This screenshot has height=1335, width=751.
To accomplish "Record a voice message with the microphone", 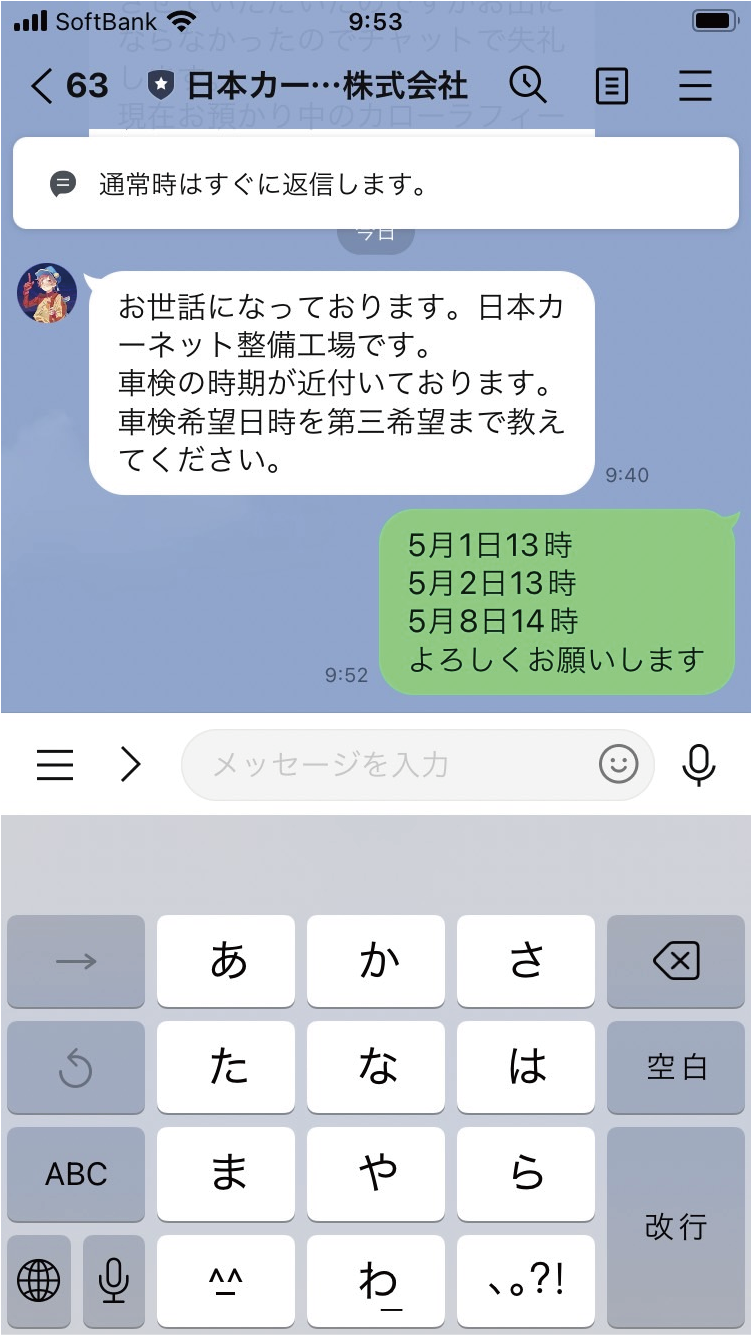I will coord(699,765).
